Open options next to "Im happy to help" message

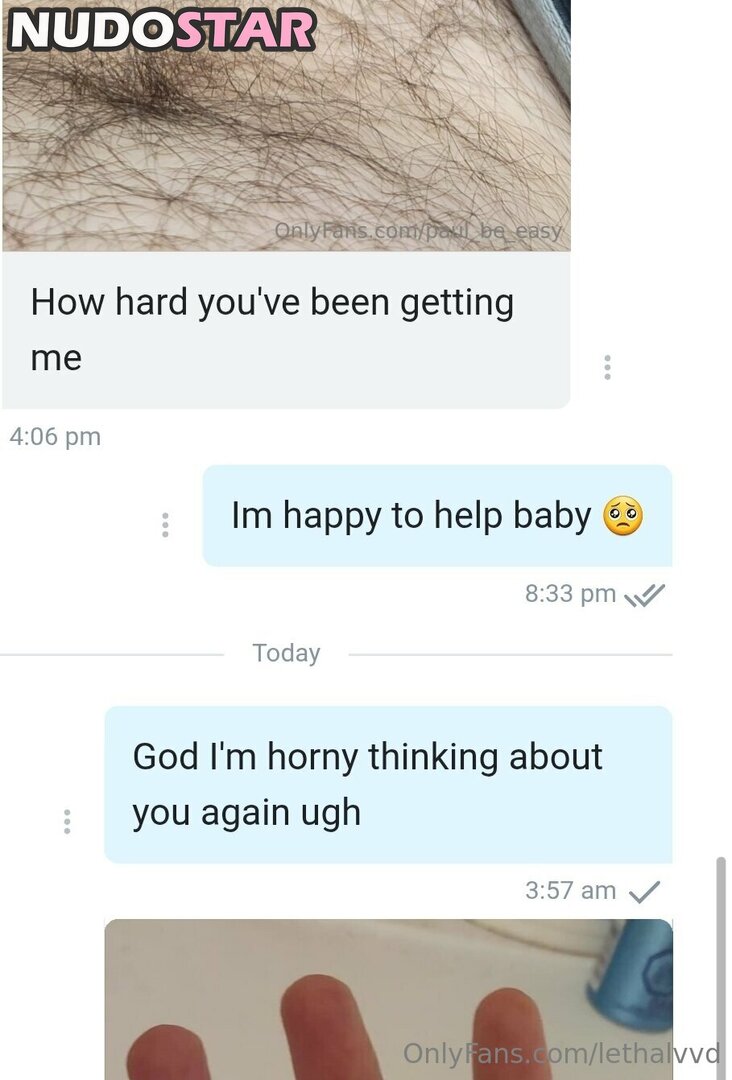(x=165, y=525)
